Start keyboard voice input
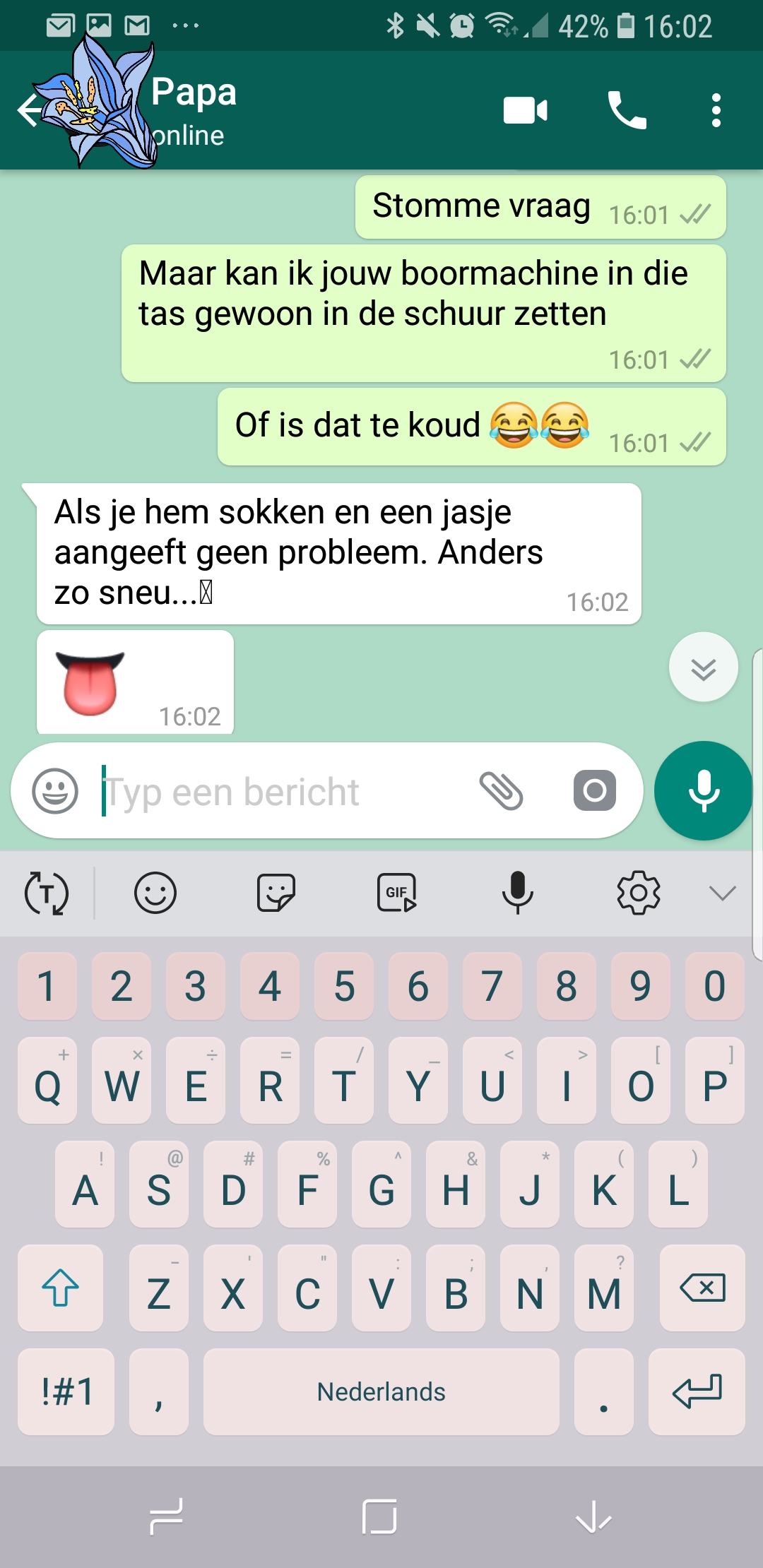The width and height of the screenshot is (763, 1568). 518,893
